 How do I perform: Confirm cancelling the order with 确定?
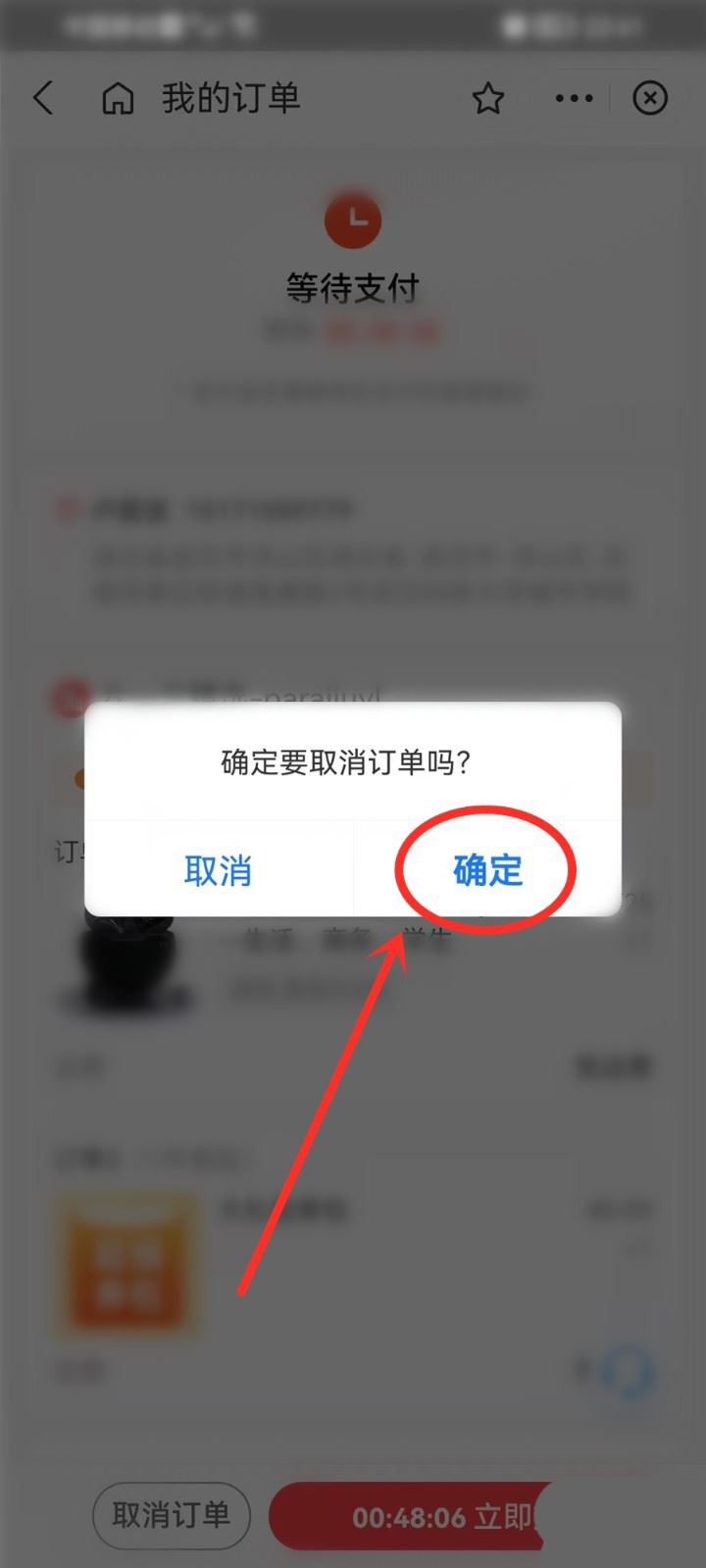point(487,869)
